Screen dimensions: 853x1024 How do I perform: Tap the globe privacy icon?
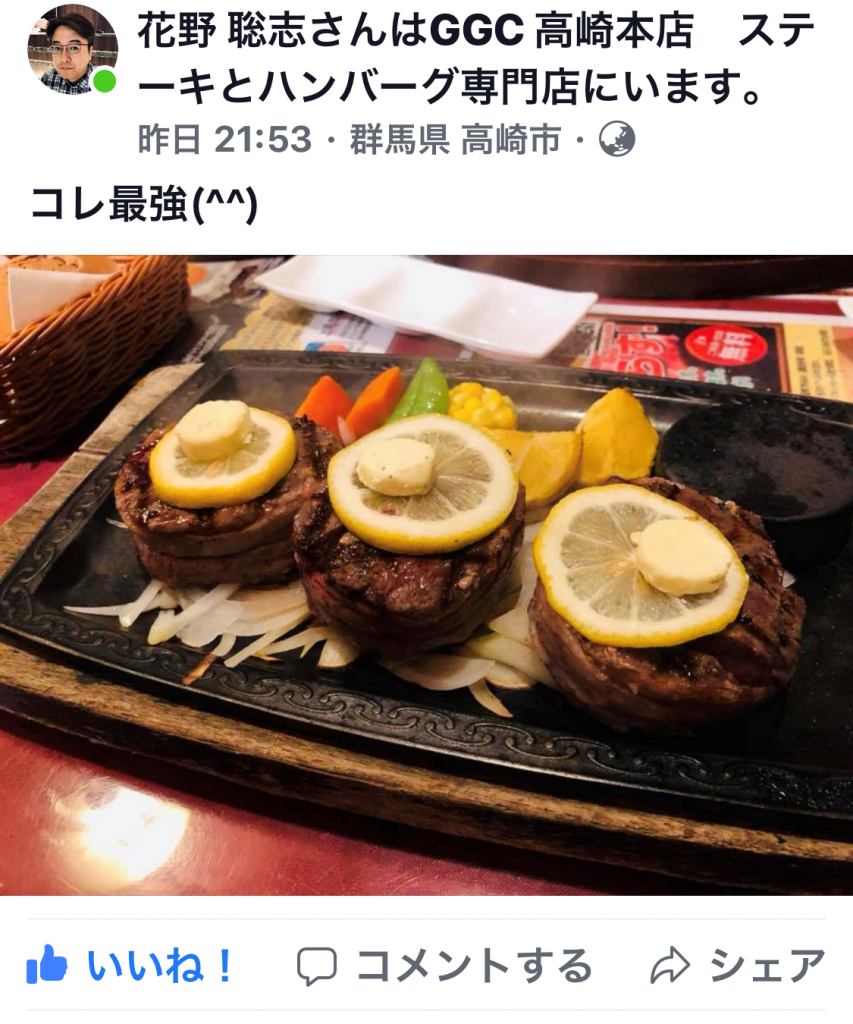coord(617,140)
